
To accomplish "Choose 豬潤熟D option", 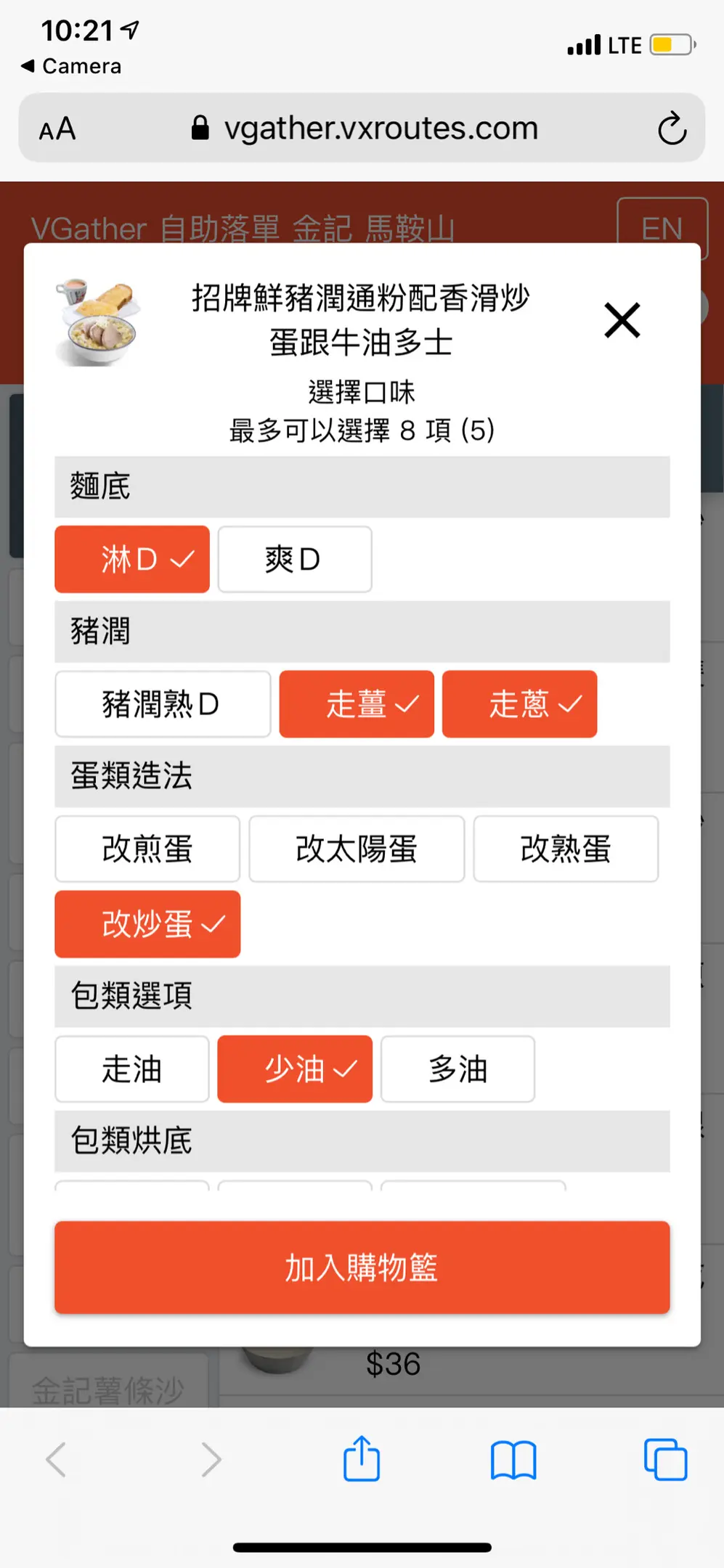I will [163, 704].
